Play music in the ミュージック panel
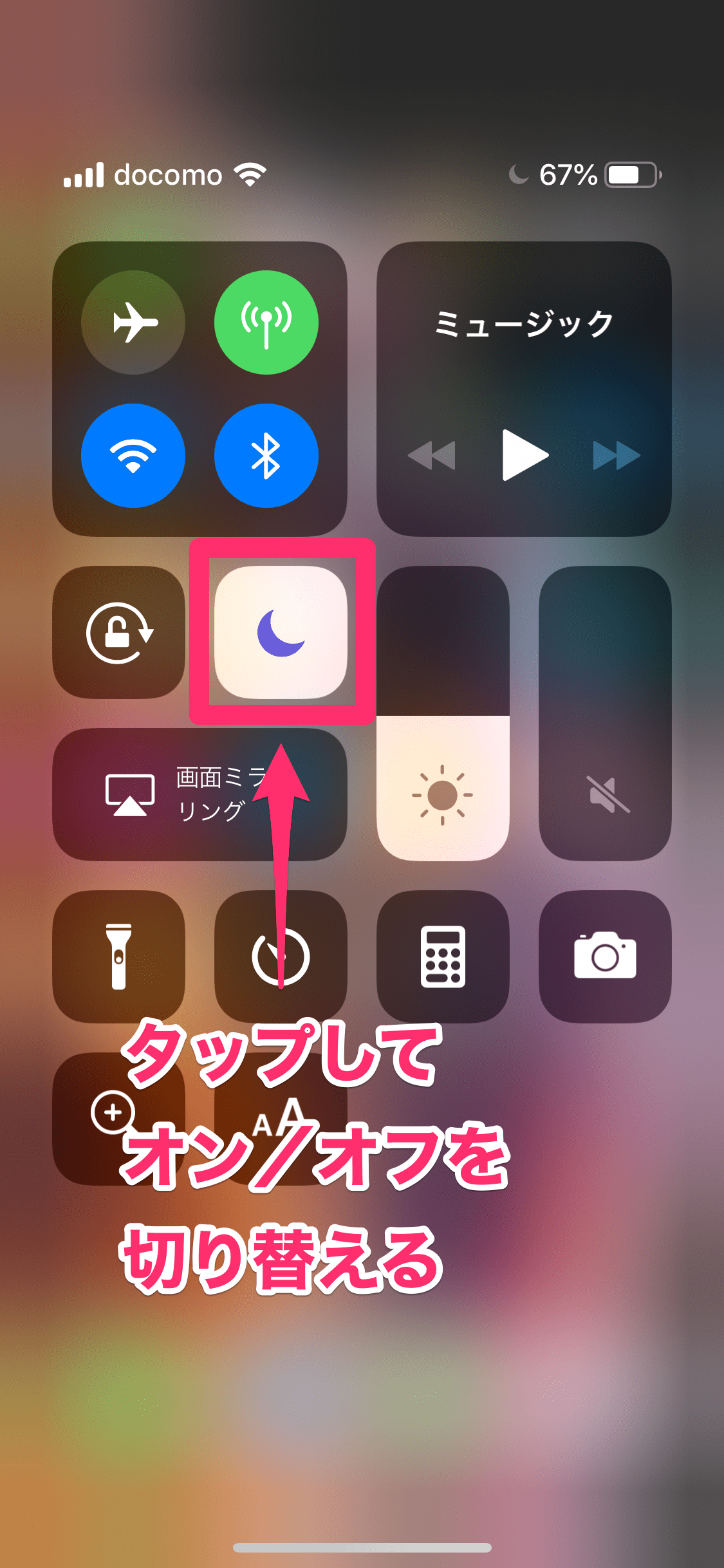The height and width of the screenshot is (1568, 724). point(524,455)
